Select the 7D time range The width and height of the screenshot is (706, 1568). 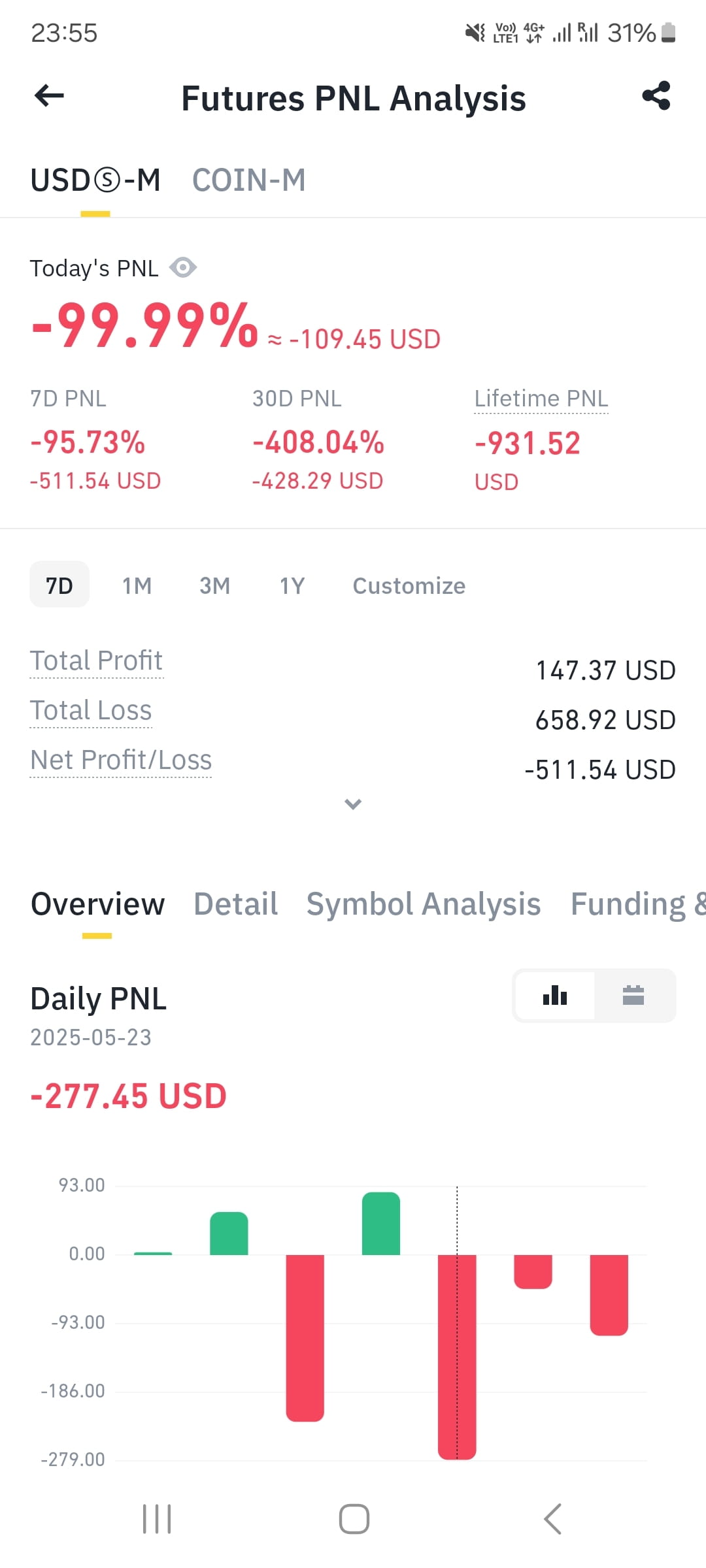point(59,585)
